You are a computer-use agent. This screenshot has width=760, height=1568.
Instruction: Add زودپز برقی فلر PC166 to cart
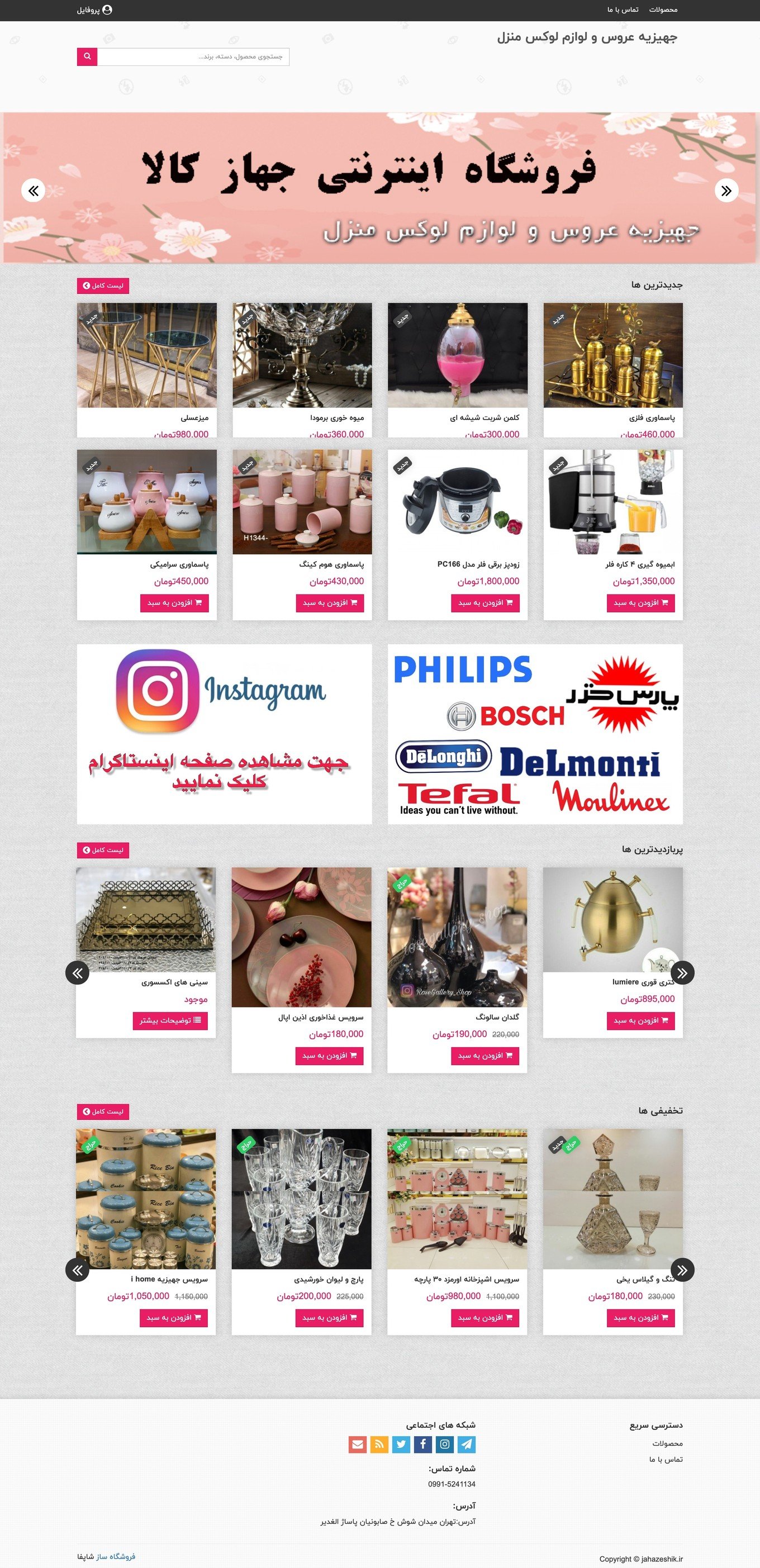coord(485,602)
